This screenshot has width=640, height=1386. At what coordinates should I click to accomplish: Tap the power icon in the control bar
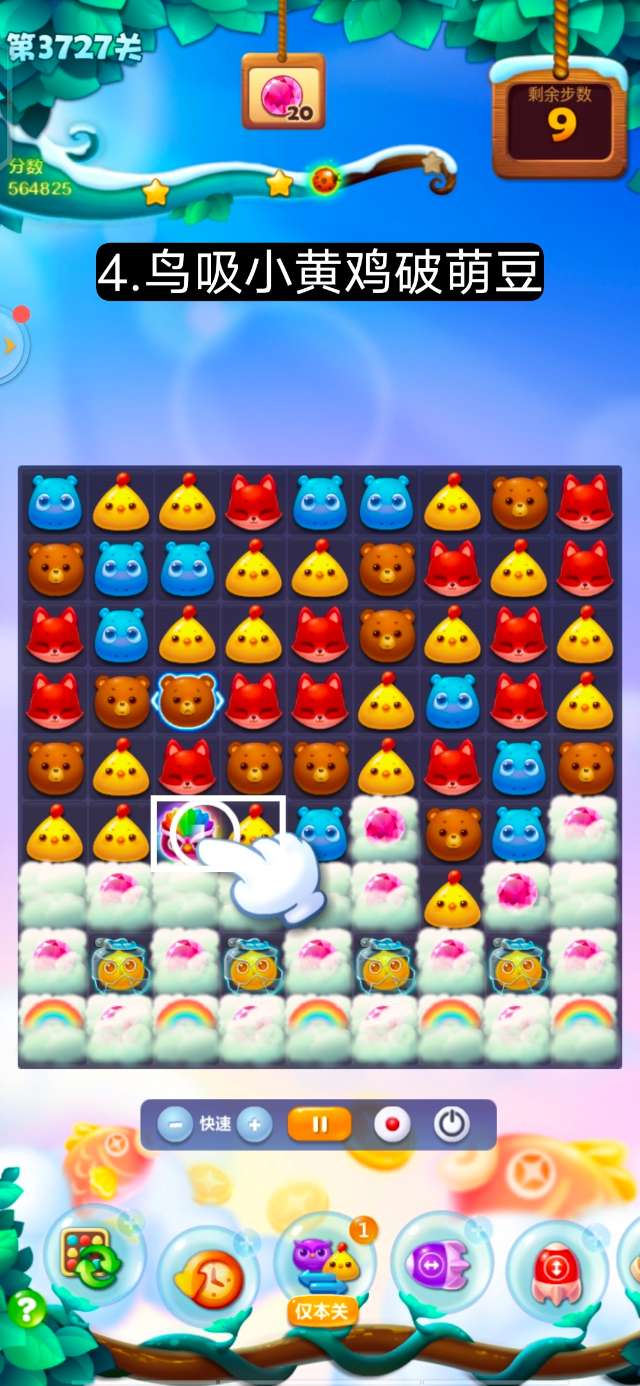[452, 1125]
